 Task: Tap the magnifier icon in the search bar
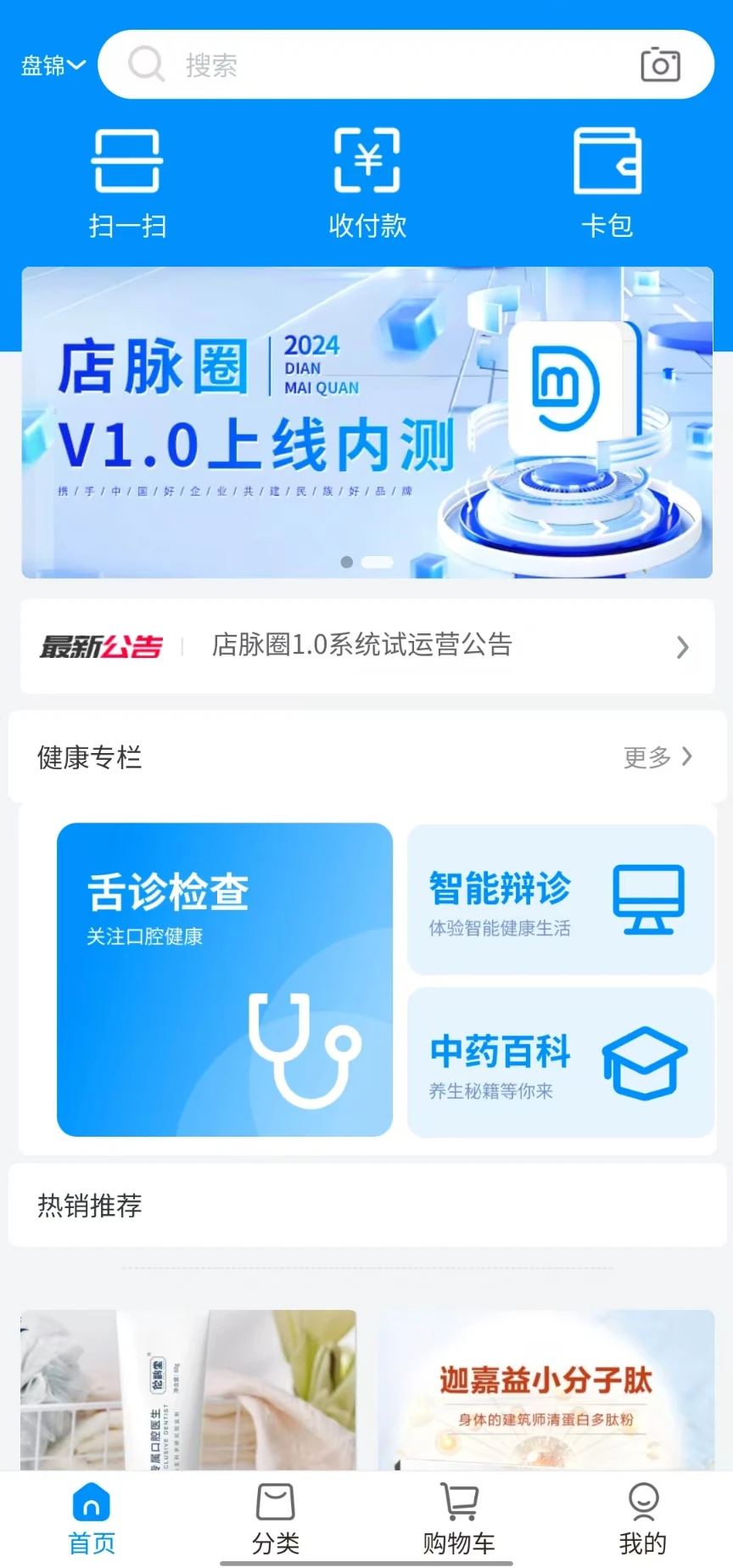pos(146,64)
